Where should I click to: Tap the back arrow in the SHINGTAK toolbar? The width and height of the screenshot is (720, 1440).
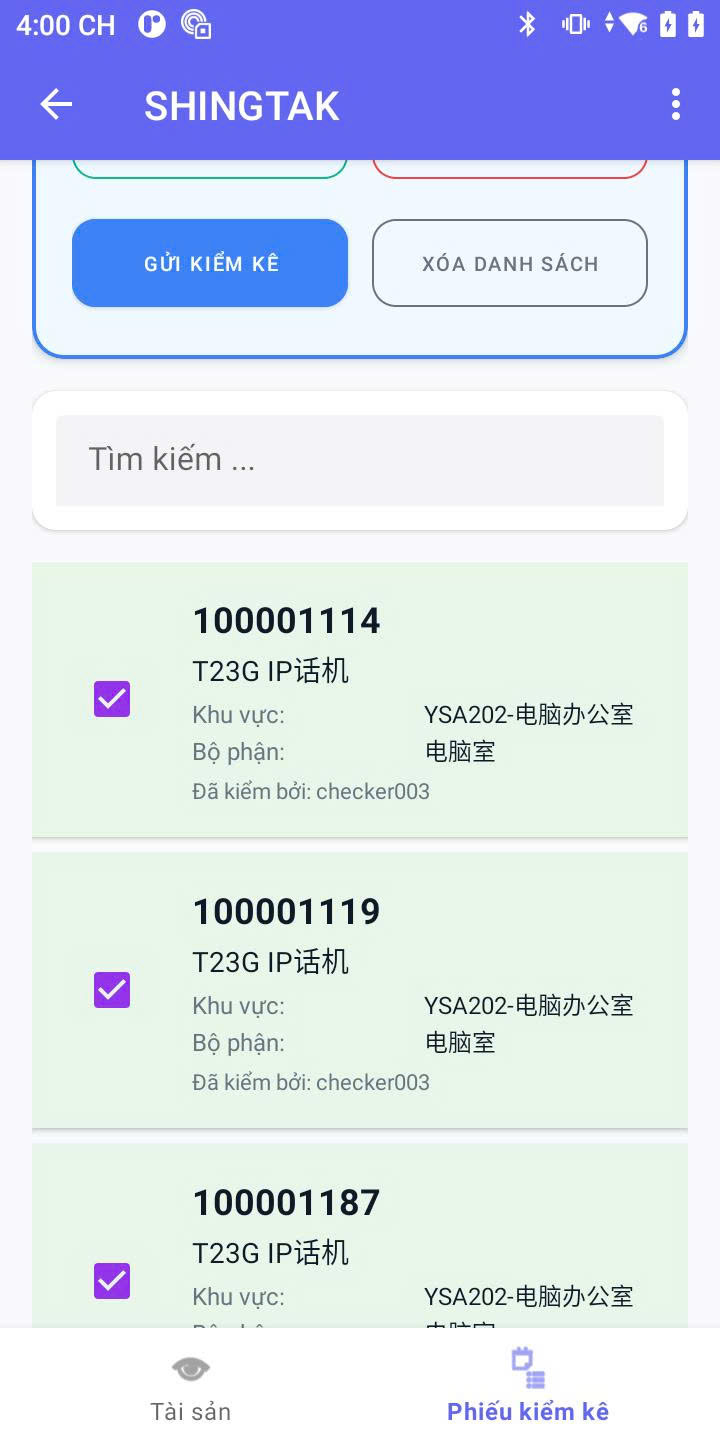pyautogui.click(x=55, y=104)
